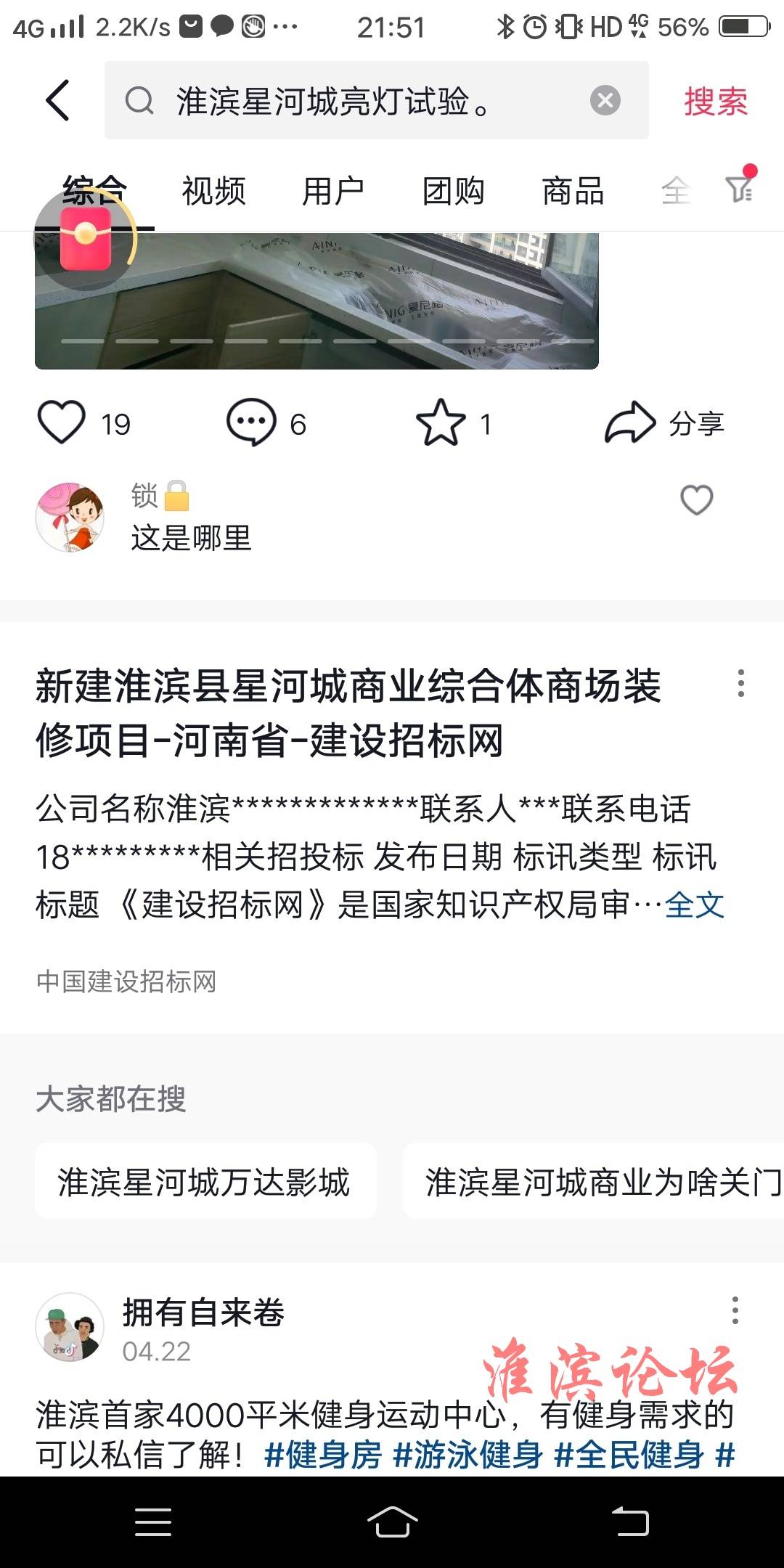Tap the red 搜索 button

tap(716, 101)
